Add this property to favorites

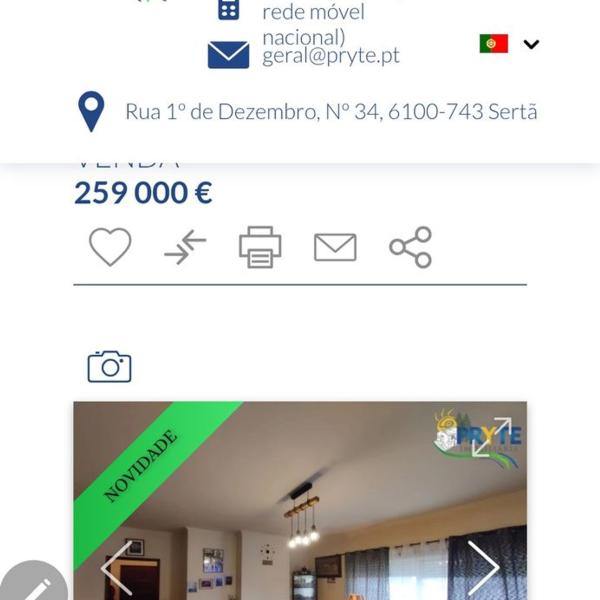[110, 247]
